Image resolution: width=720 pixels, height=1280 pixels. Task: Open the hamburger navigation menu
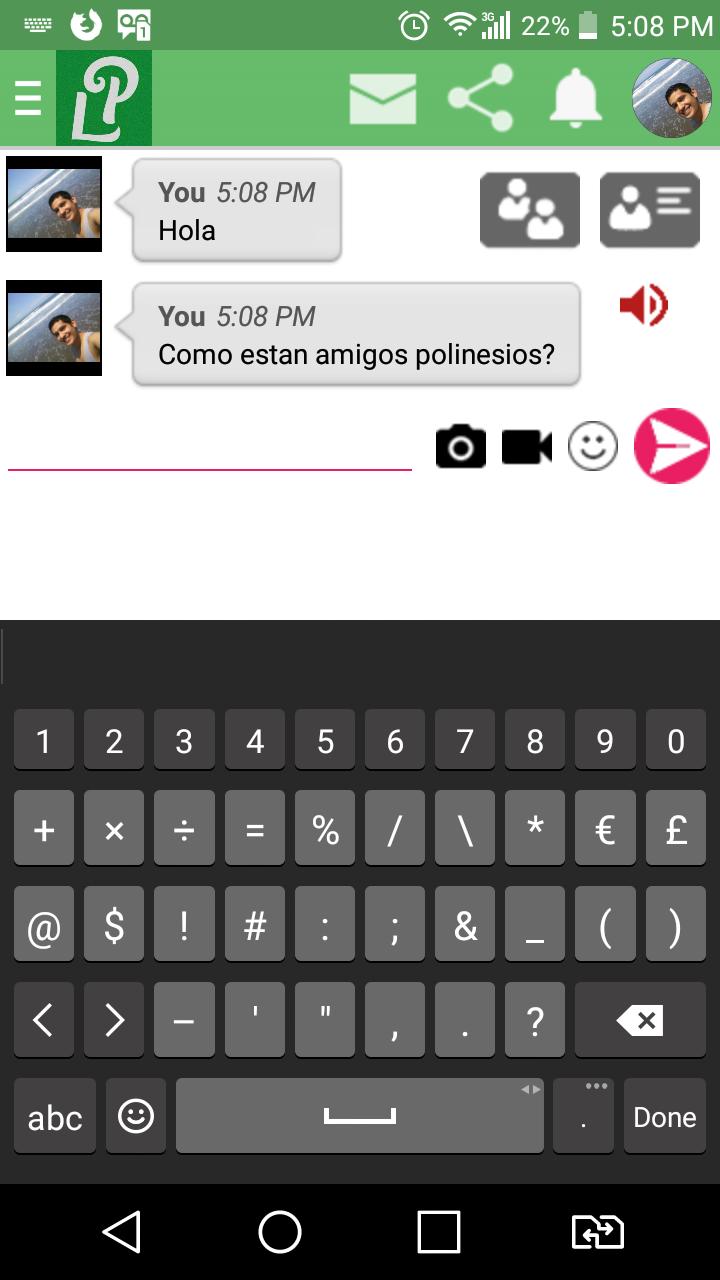point(27,98)
